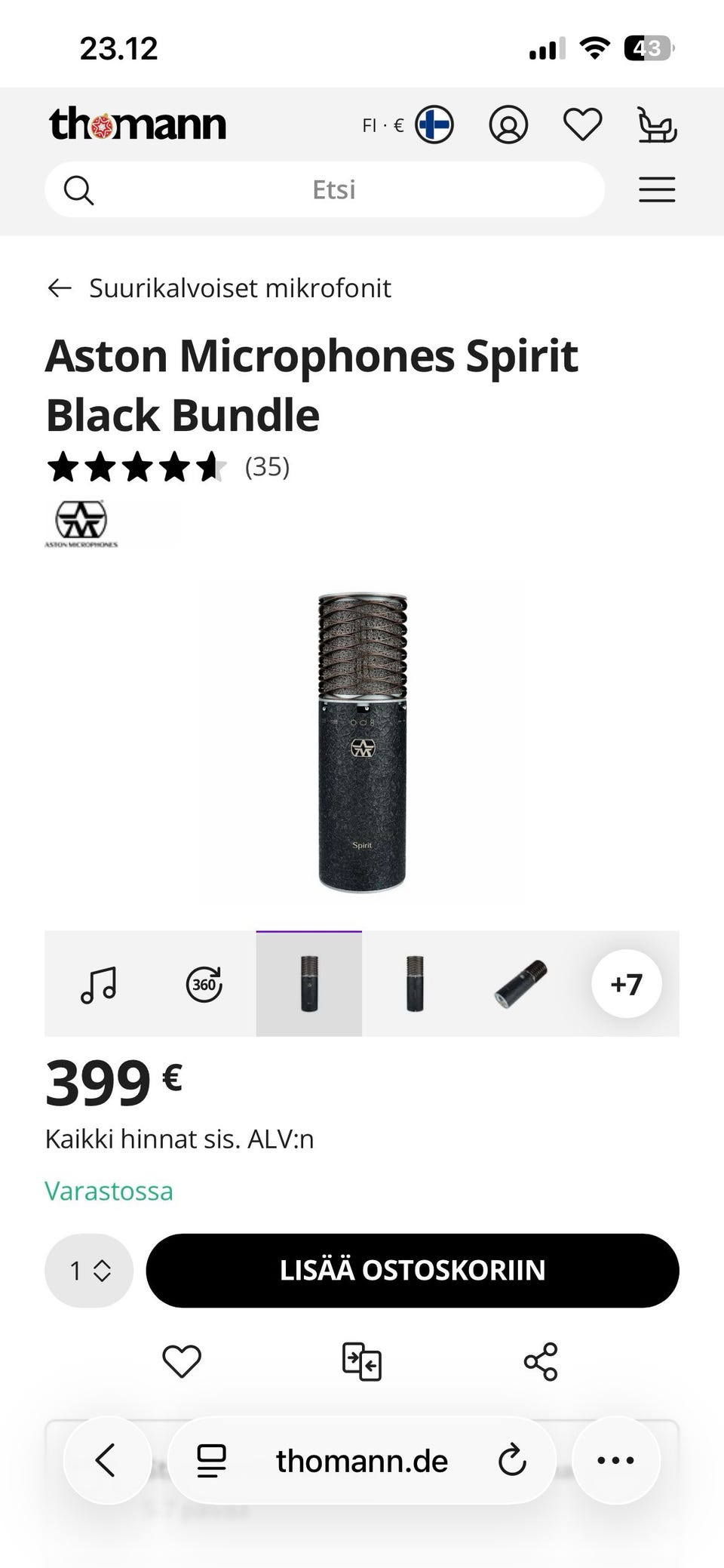The width and height of the screenshot is (724, 1568).
Task: Open the search magnifier icon
Action: (x=78, y=189)
